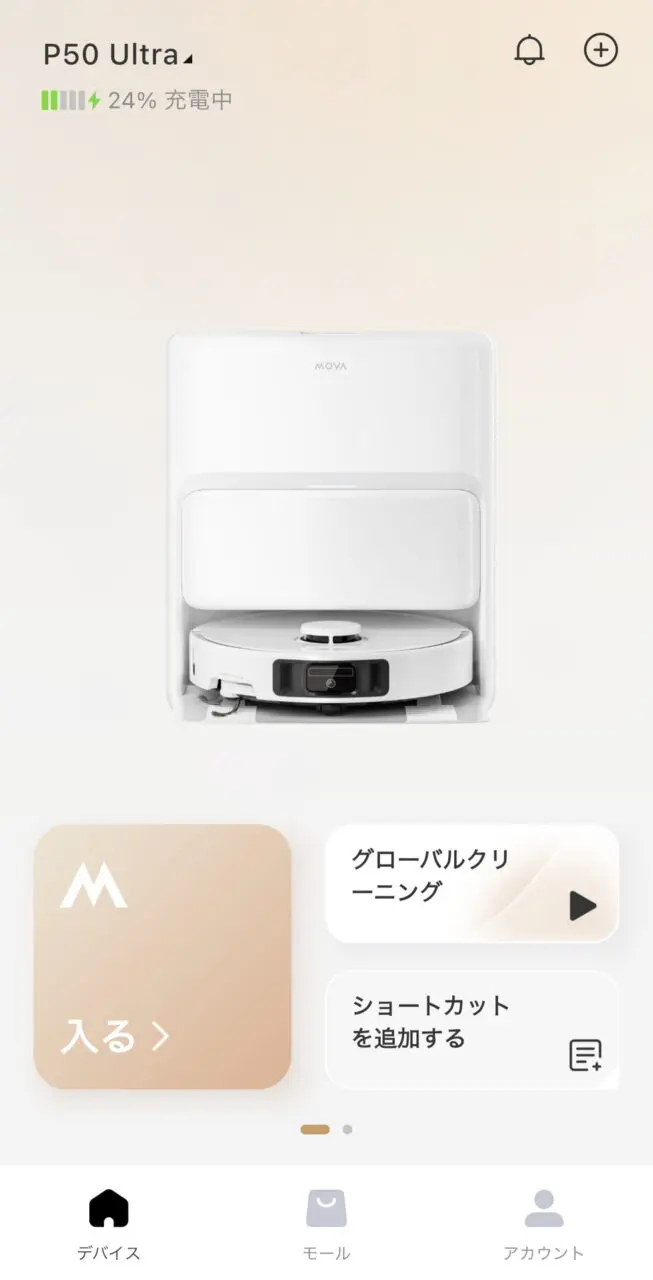
Task: Go to the second page indicator dot
Action: 347,1129
